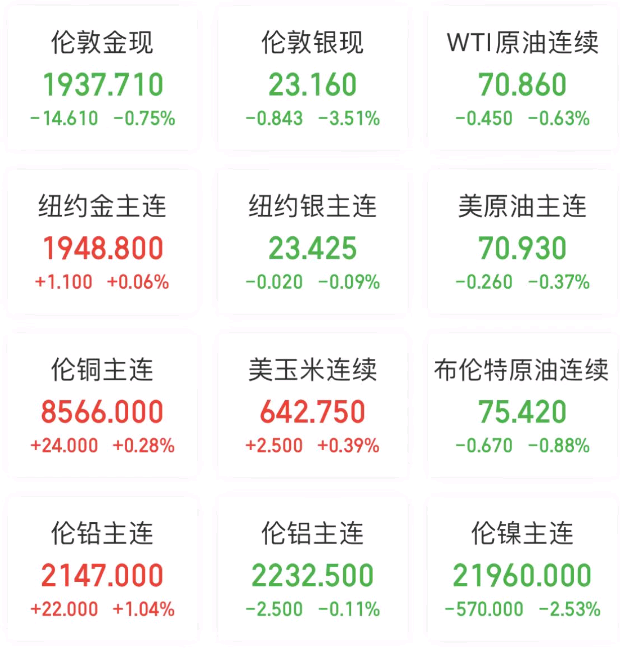Open the 伦铅主连 quote card
This screenshot has height=648, width=620.
pos(102,573)
